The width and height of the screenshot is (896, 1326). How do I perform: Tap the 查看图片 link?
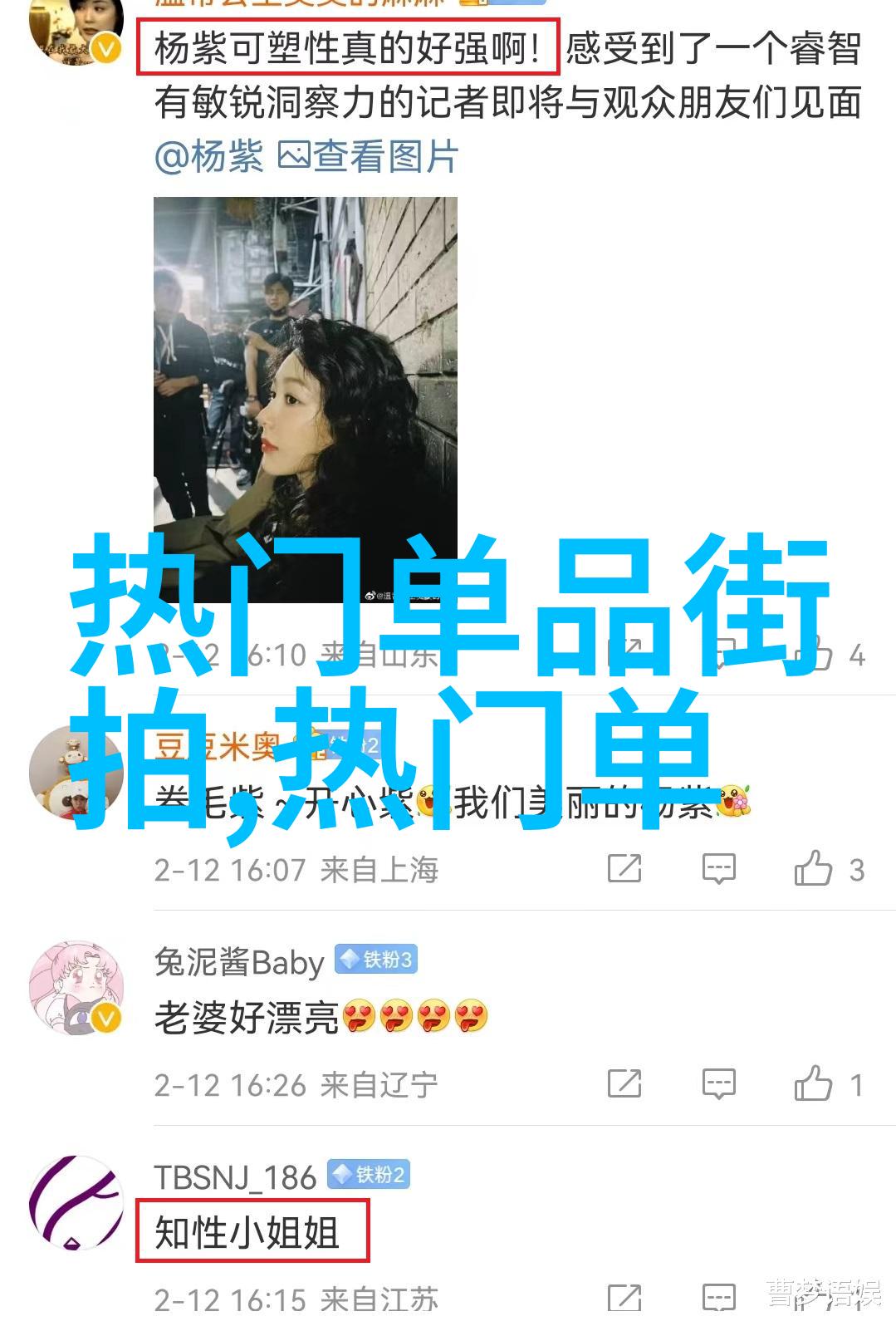coord(368,156)
